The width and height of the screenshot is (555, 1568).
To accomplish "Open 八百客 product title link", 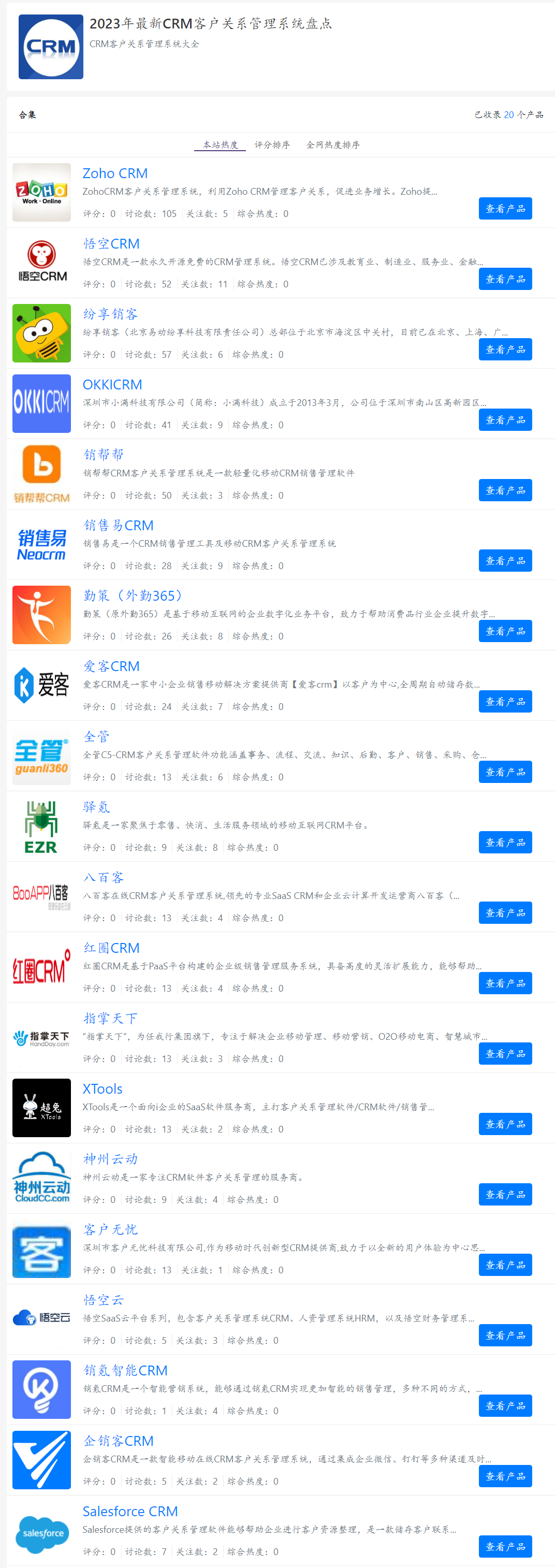I will [104, 878].
